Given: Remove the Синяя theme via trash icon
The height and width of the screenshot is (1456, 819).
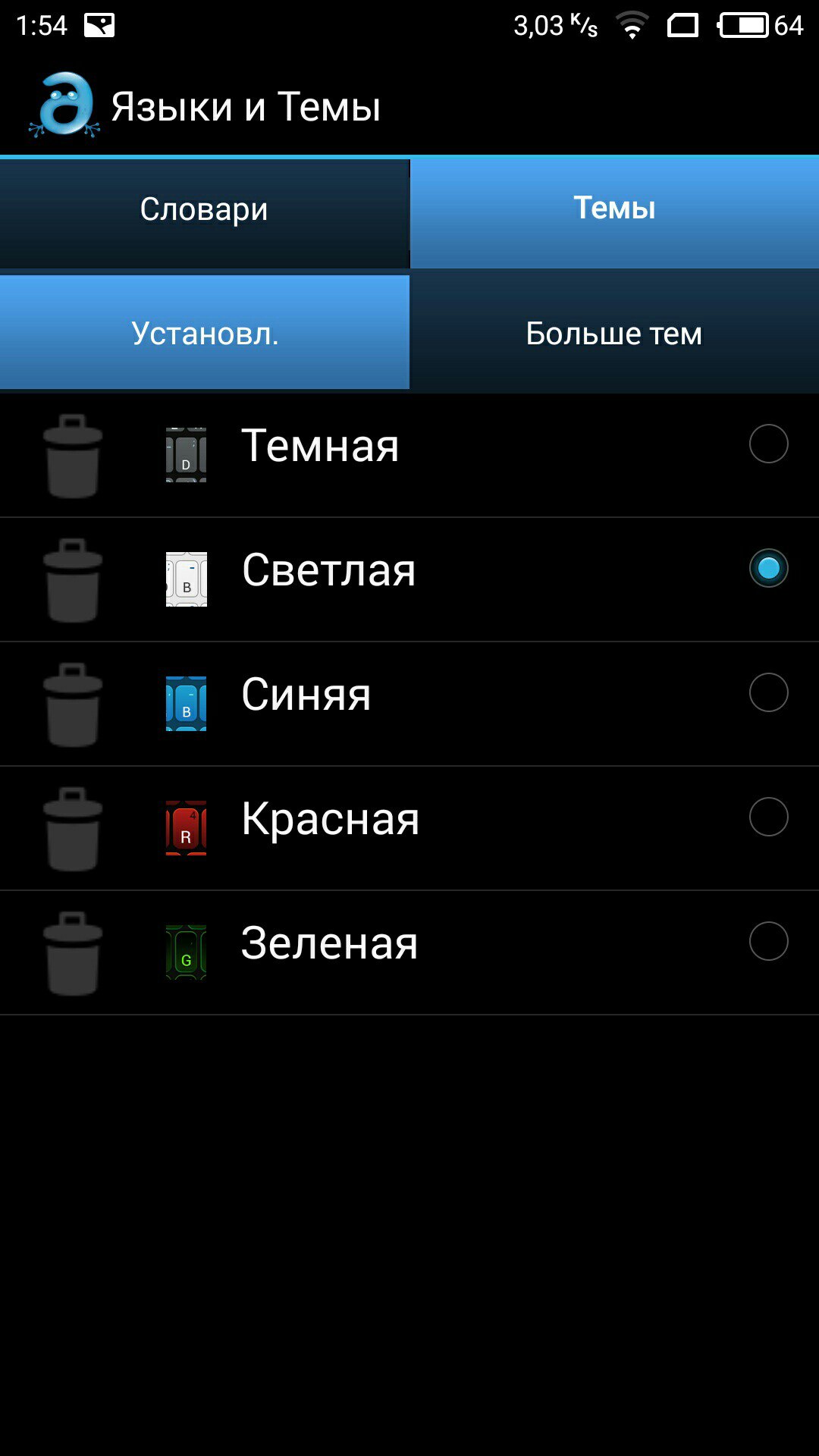Looking at the screenshot, I should (x=73, y=704).
